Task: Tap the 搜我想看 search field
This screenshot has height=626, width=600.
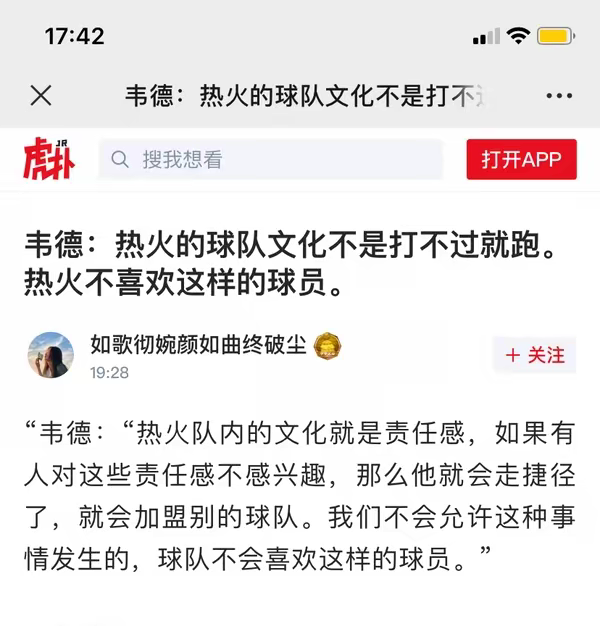Action: pos(270,159)
